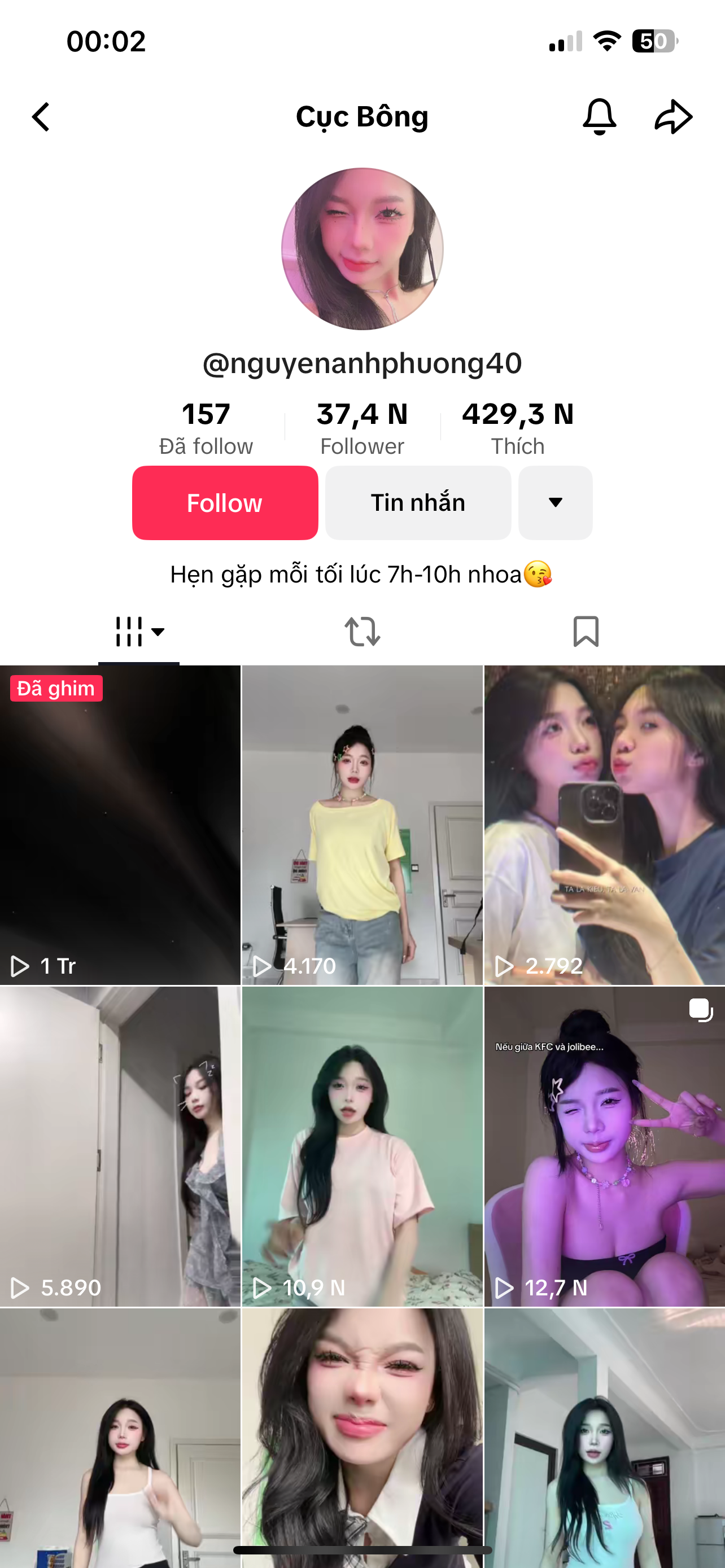Screen dimensions: 725x1568
Task: Go back from the profile page
Action: tap(41, 117)
